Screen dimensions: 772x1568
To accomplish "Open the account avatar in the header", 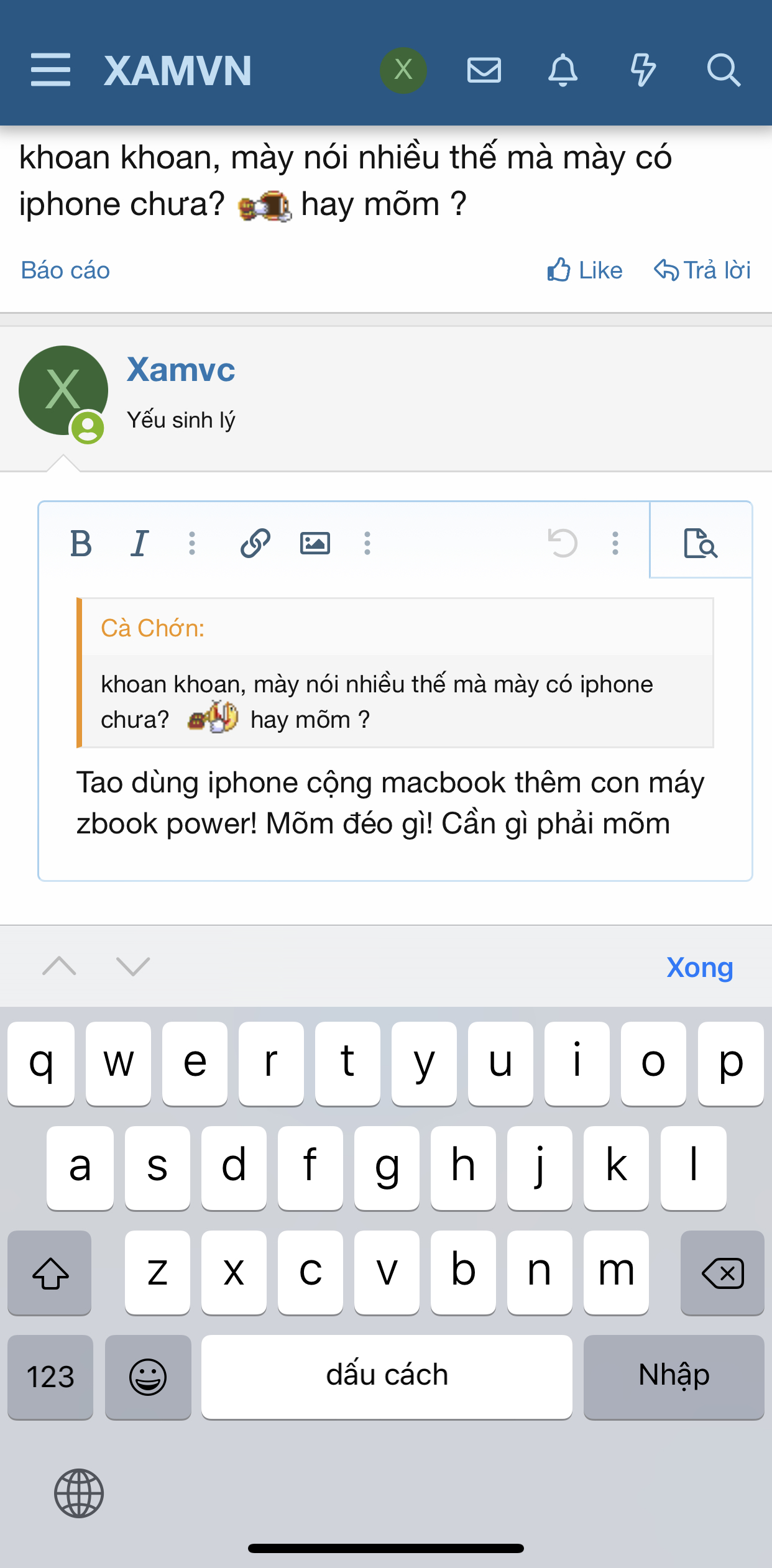I will tap(403, 70).
